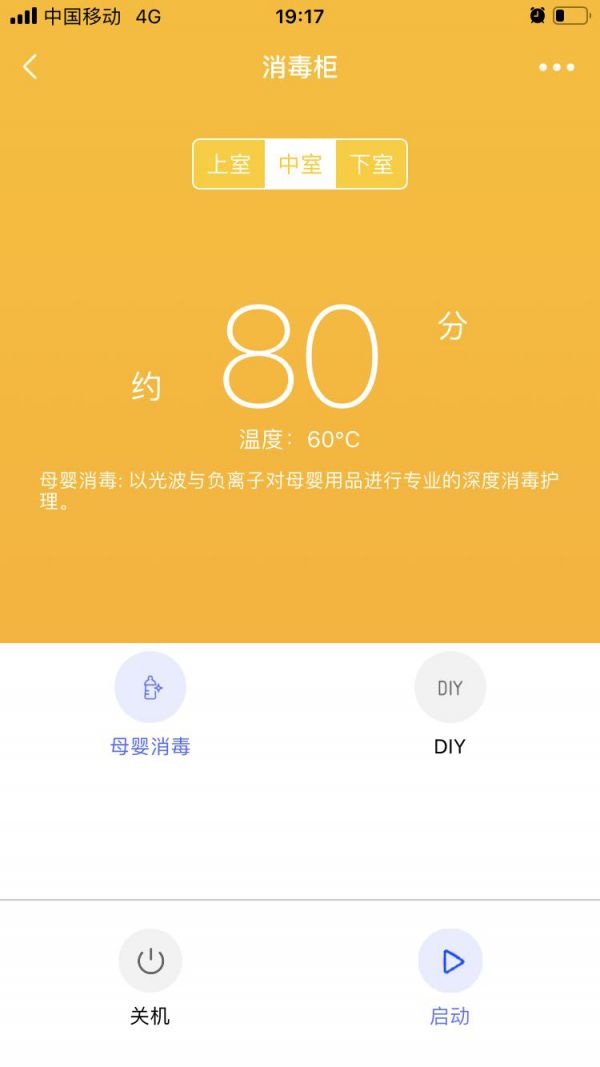This screenshot has width=600, height=1067.
Task: Tap 关机 to power off
Action: coord(150,962)
